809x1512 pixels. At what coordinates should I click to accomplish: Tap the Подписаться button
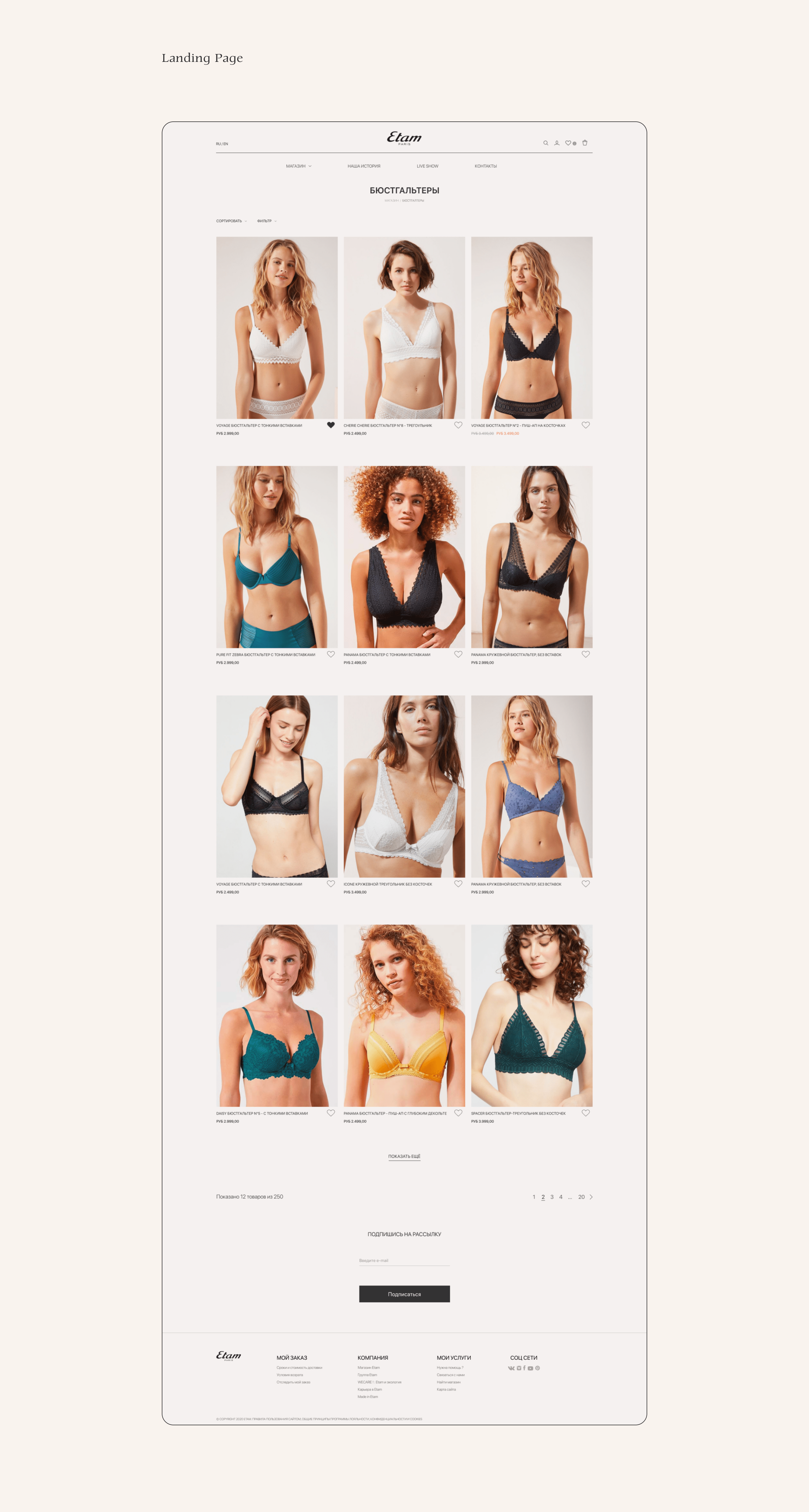404,1294
